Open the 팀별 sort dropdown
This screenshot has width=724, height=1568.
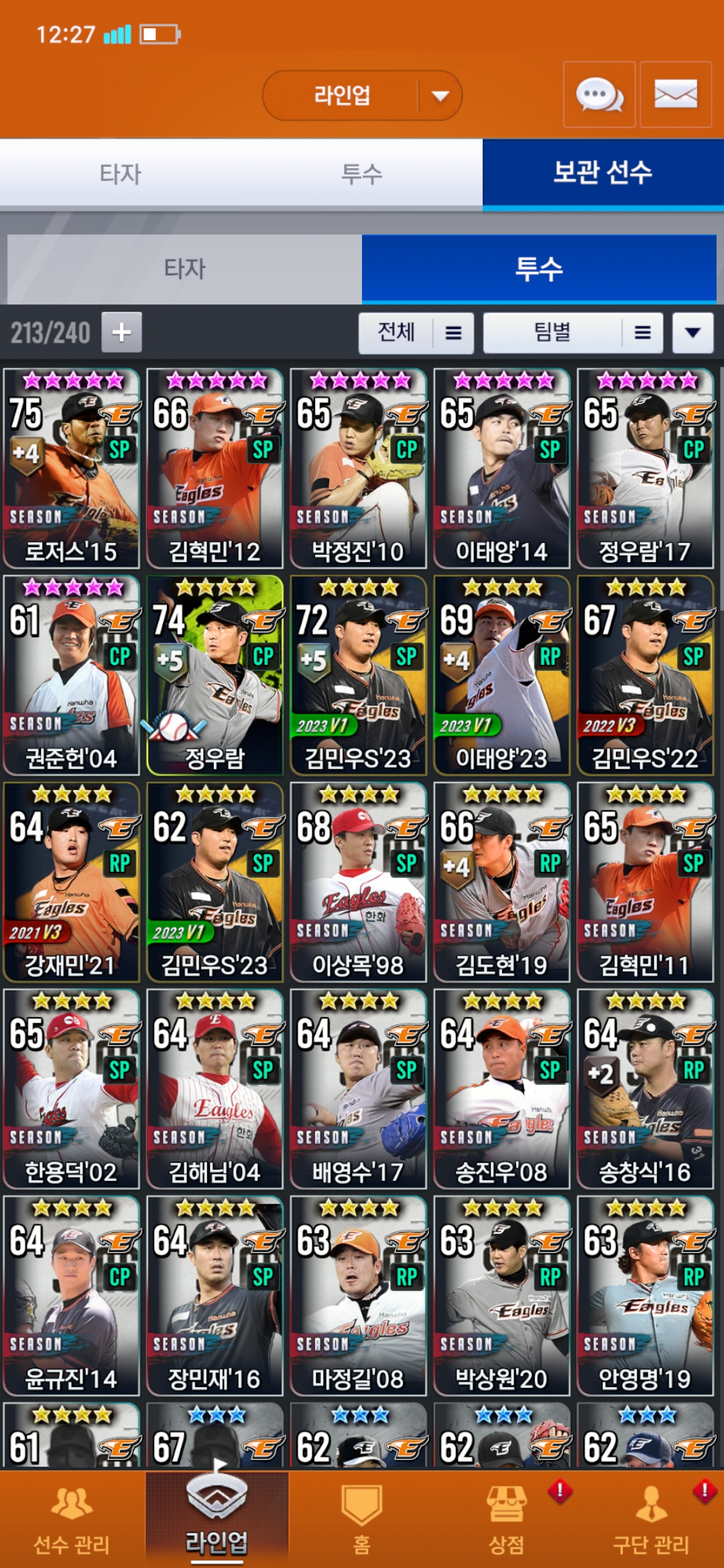[572, 332]
